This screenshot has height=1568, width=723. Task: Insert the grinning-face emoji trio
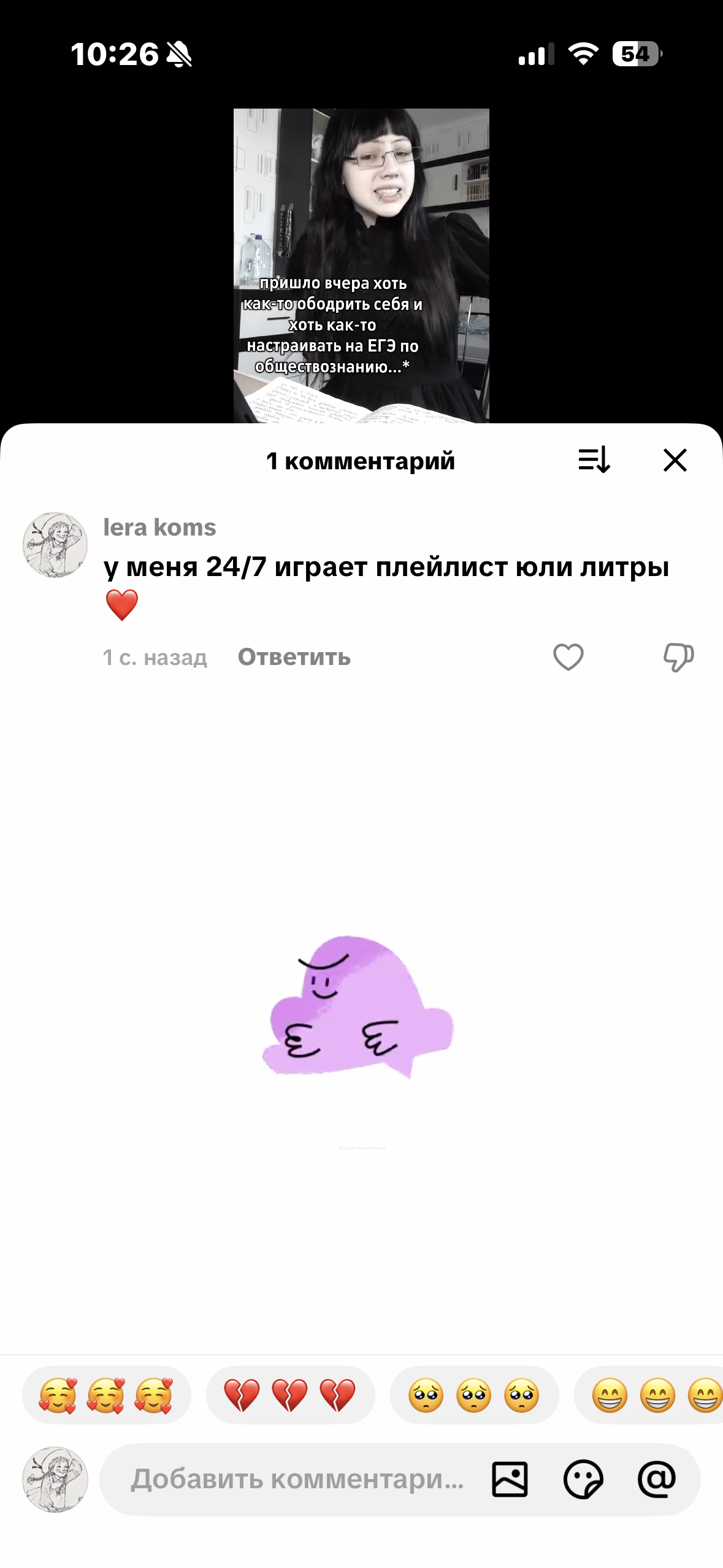[x=650, y=1395]
